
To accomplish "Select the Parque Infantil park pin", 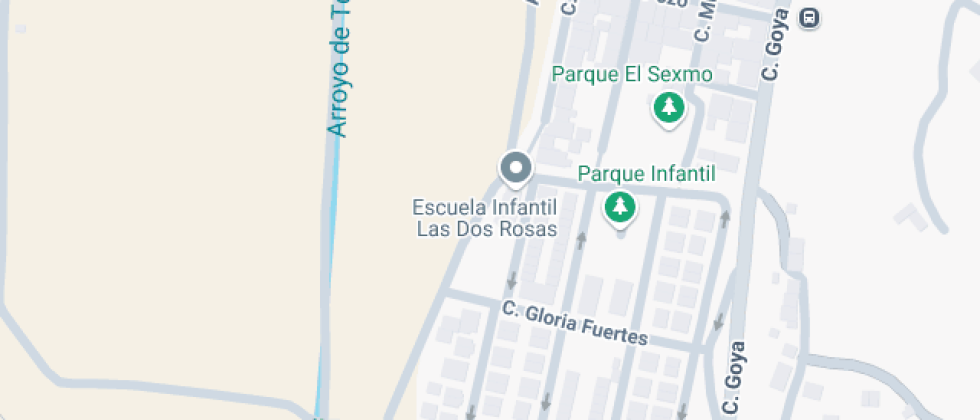I will point(621,207).
